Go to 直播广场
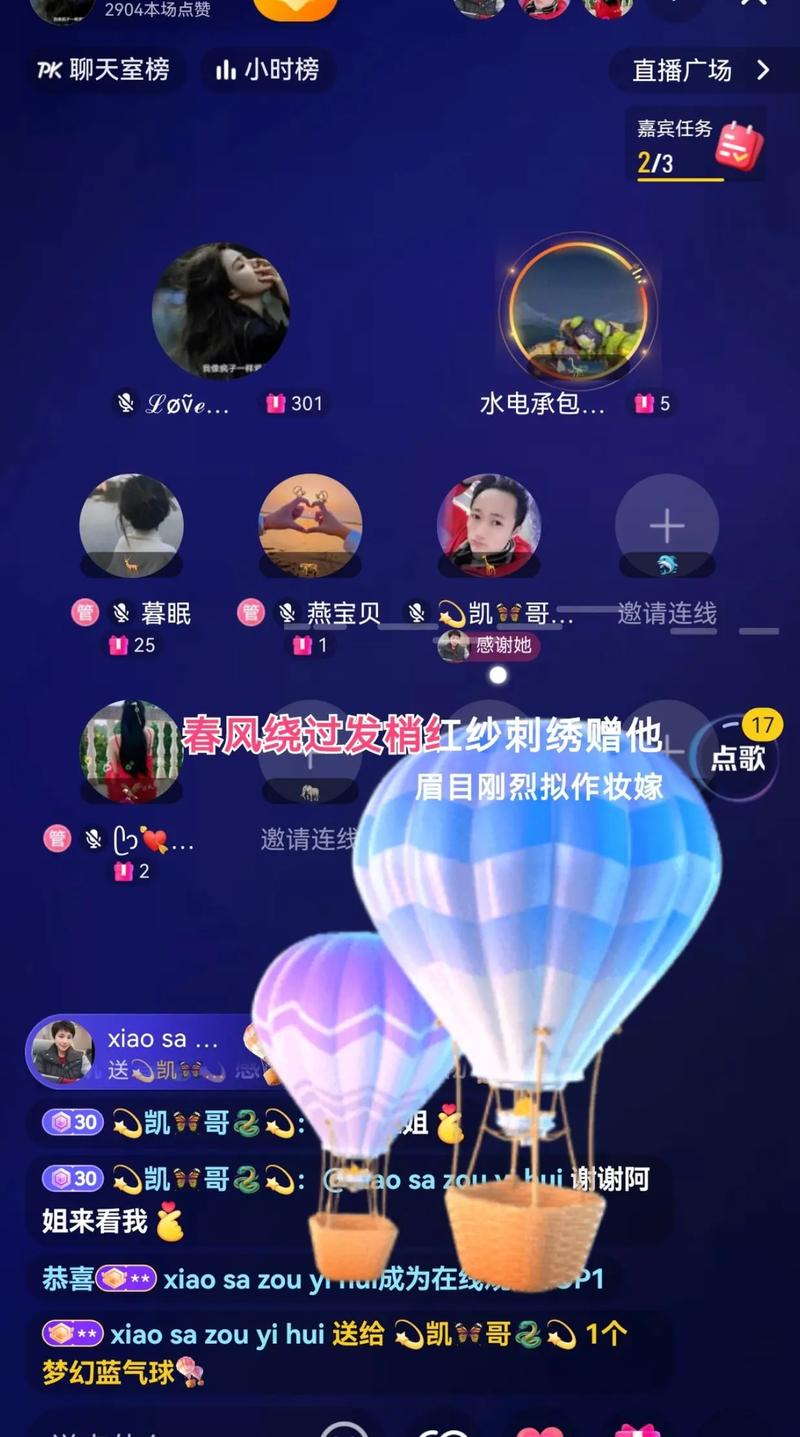 [x=700, y=70]
